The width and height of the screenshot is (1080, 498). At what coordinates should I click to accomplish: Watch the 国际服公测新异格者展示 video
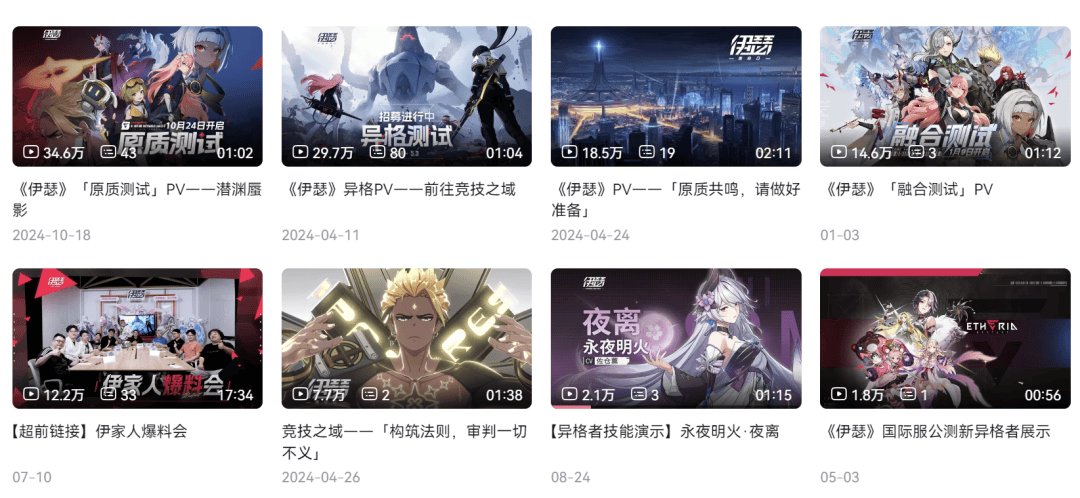point(945,338)
